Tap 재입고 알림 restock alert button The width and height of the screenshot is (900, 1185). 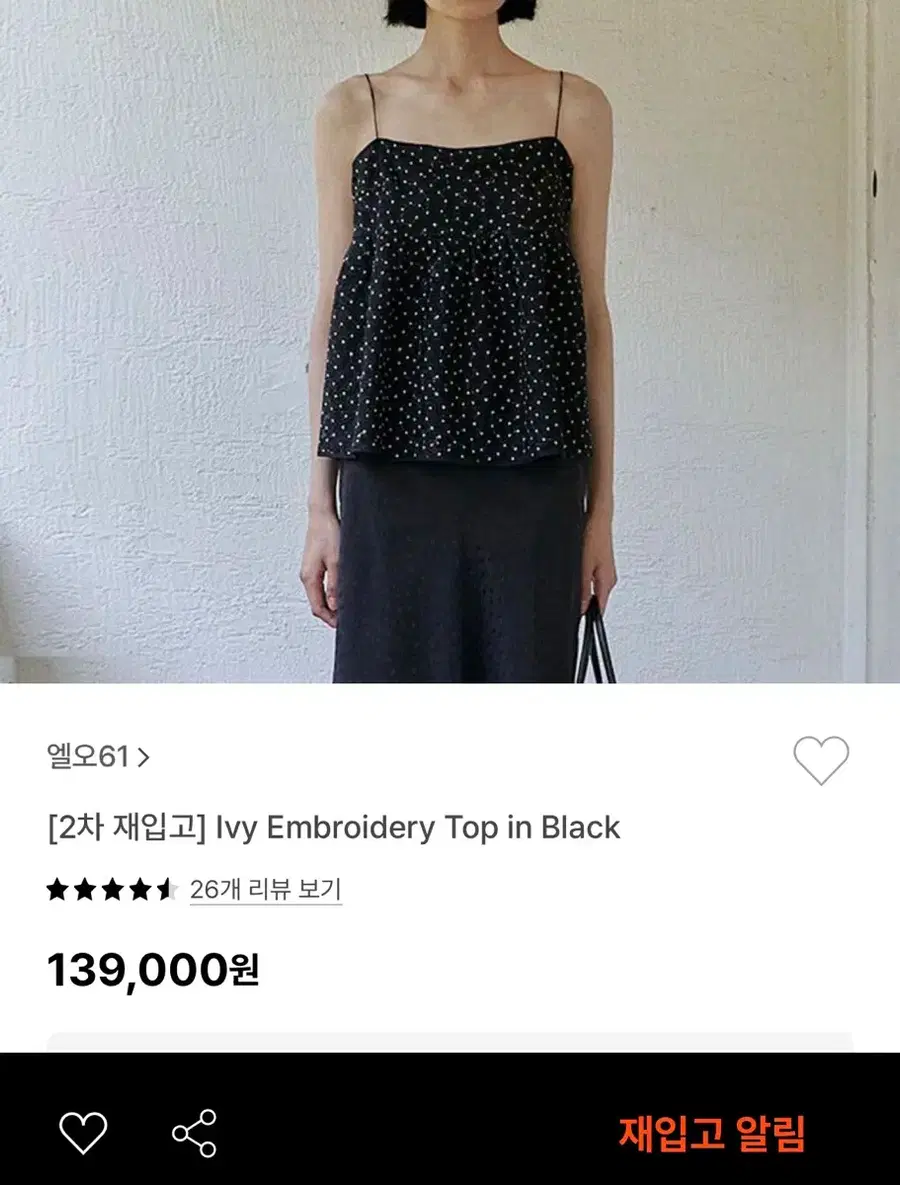(x=711, y=1133)
